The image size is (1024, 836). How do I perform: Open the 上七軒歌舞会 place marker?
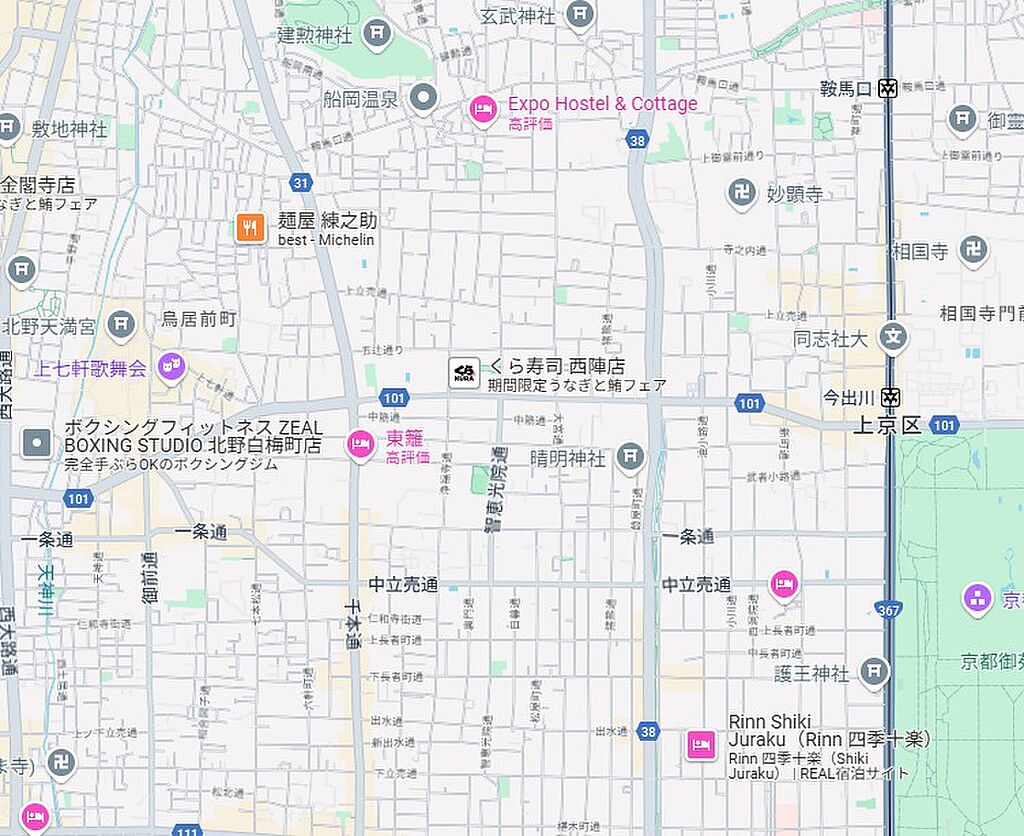171,367
